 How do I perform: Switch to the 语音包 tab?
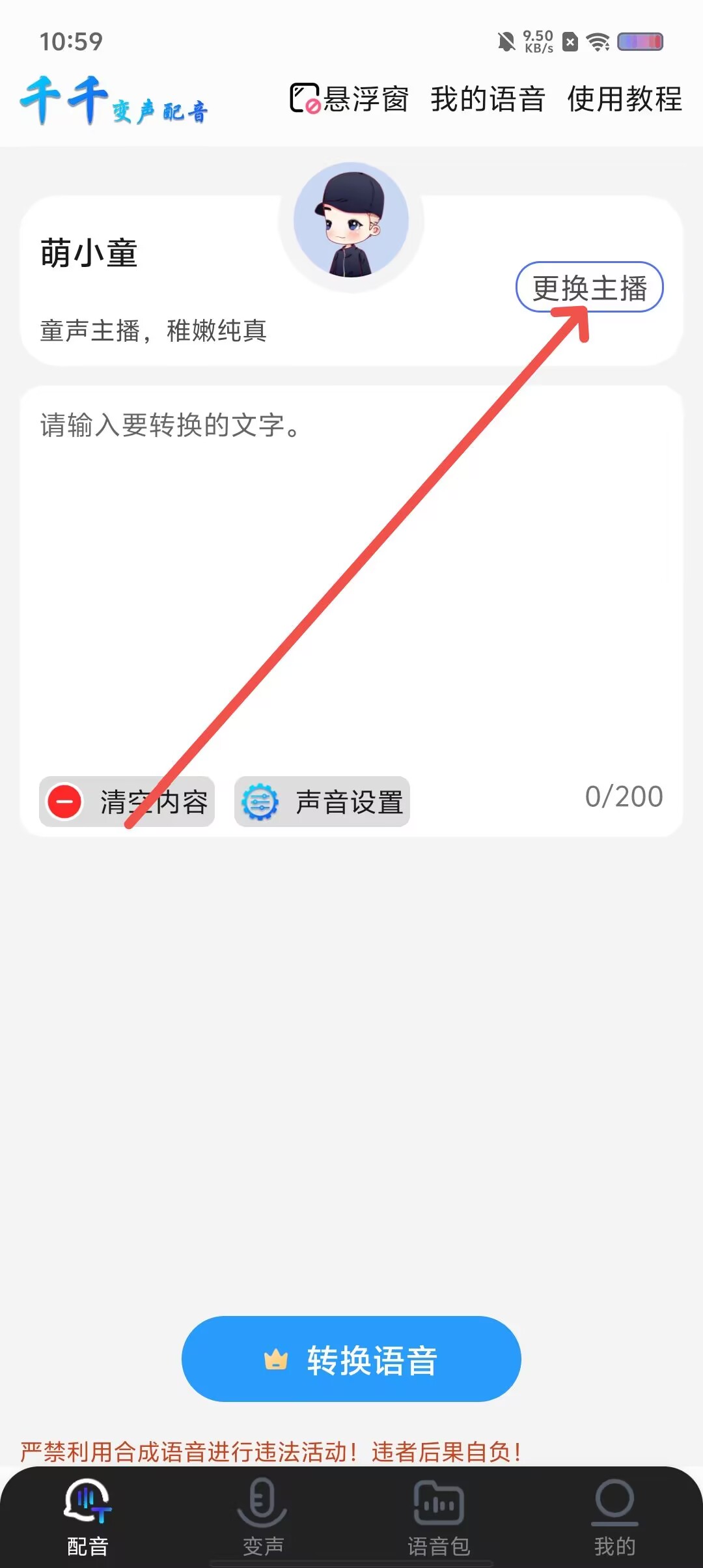point(439,1517)
